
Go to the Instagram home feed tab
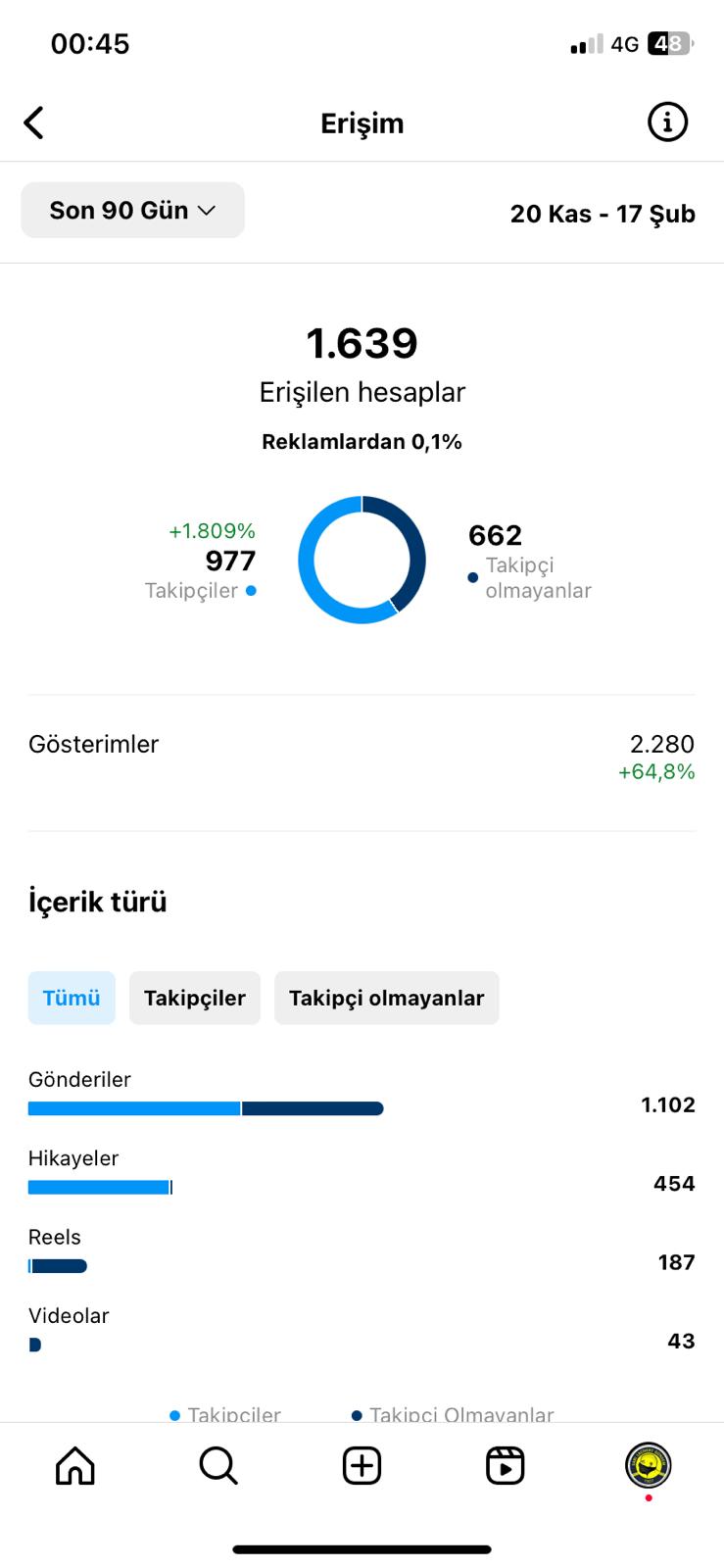pyautogui.click(x=75, y=1466)
